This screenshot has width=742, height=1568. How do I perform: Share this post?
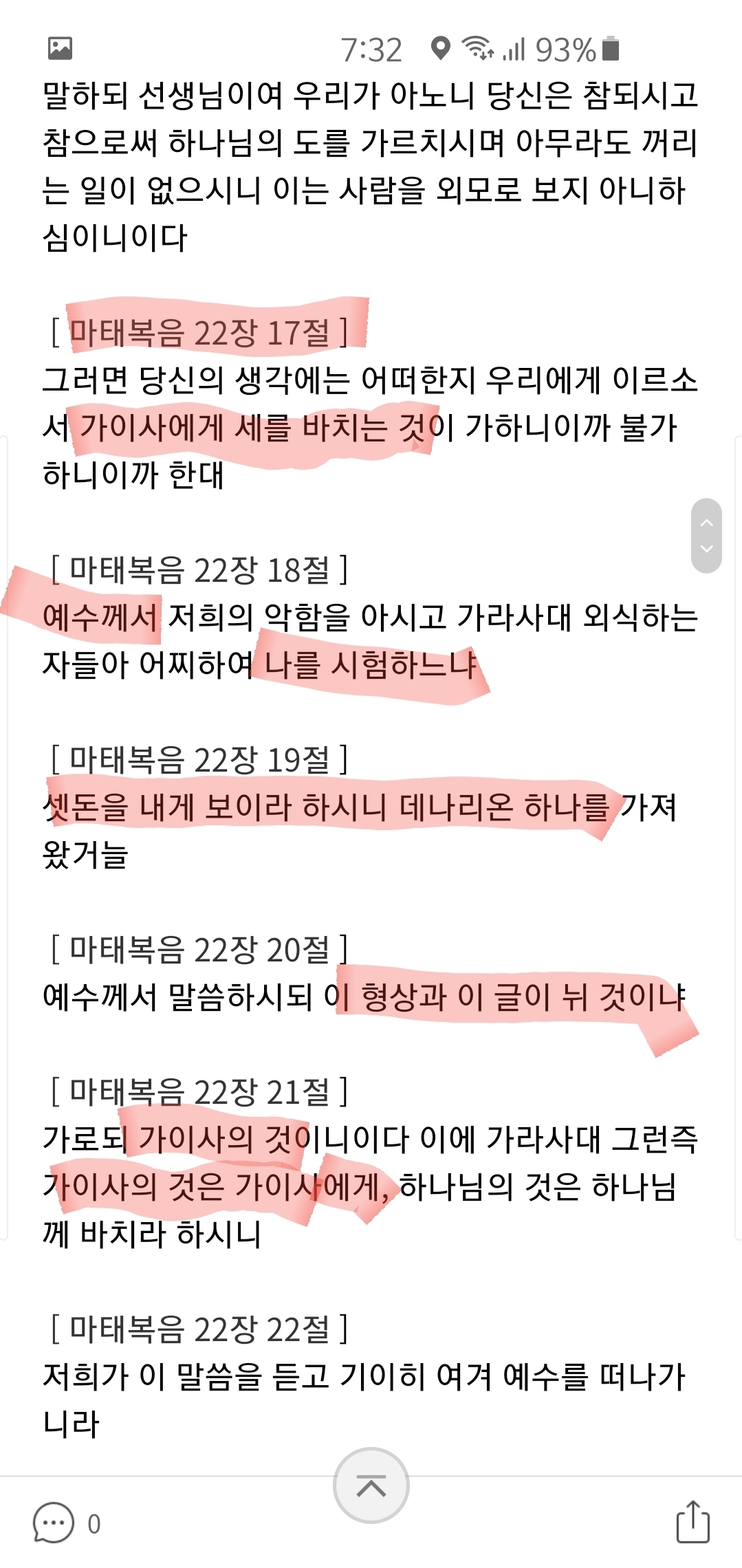tap(692, 1522)
